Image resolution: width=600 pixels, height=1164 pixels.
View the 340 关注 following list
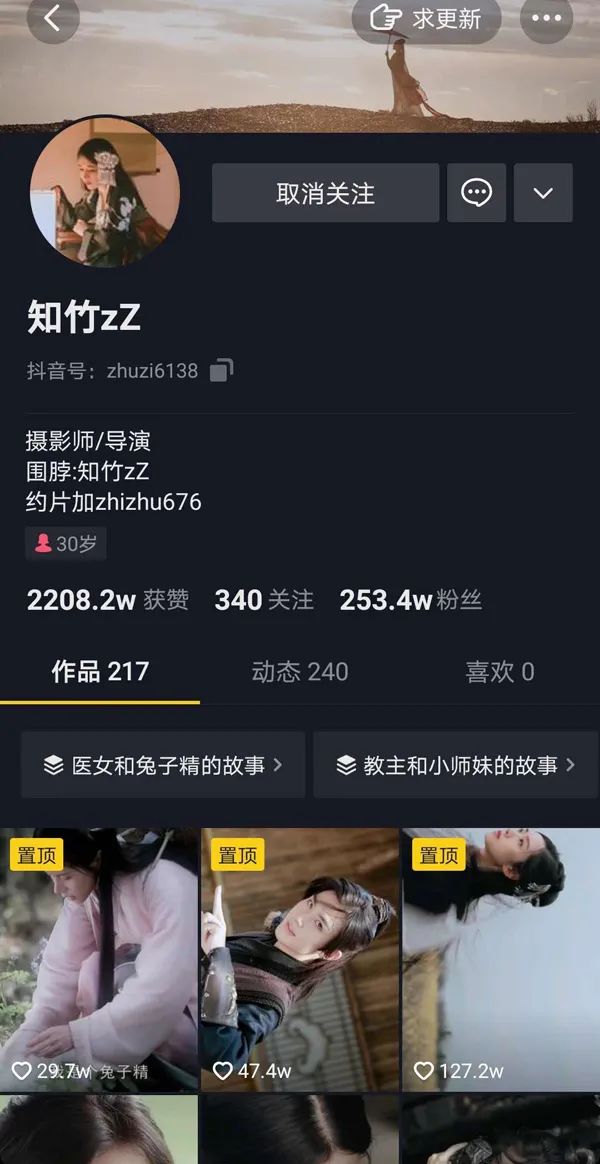click(264, 600)
